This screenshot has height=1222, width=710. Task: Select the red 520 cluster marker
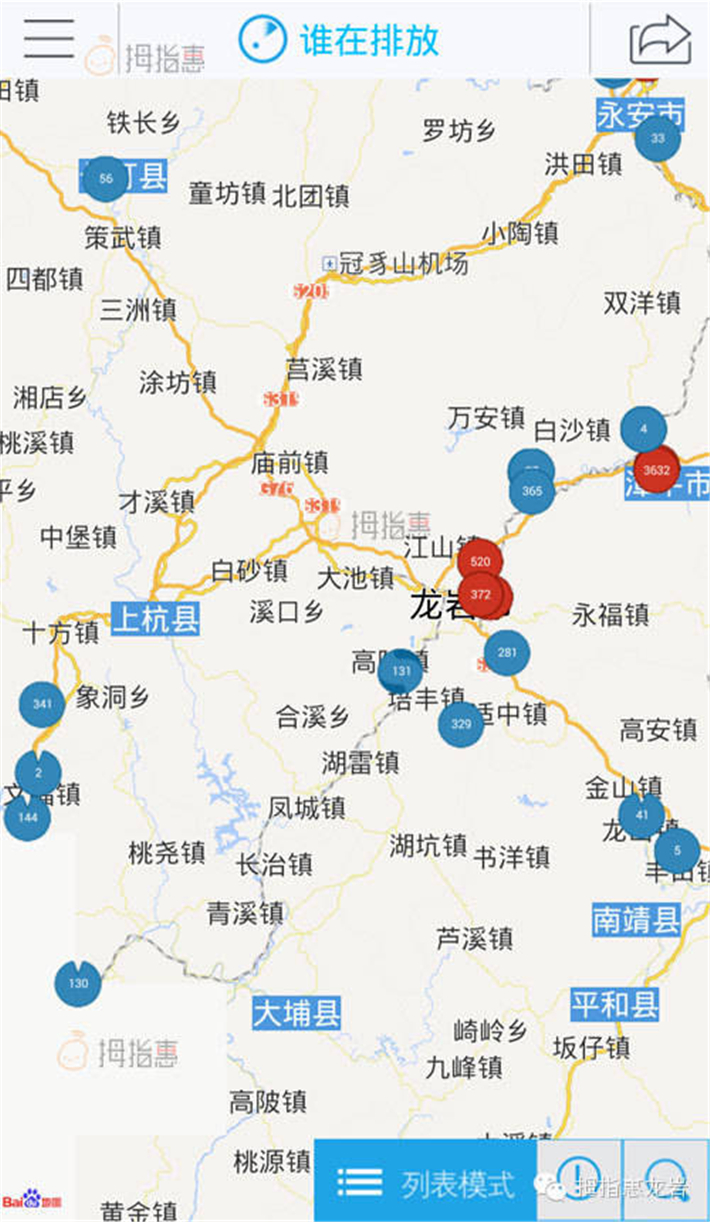pyautogui.click(x=480, y=561)
